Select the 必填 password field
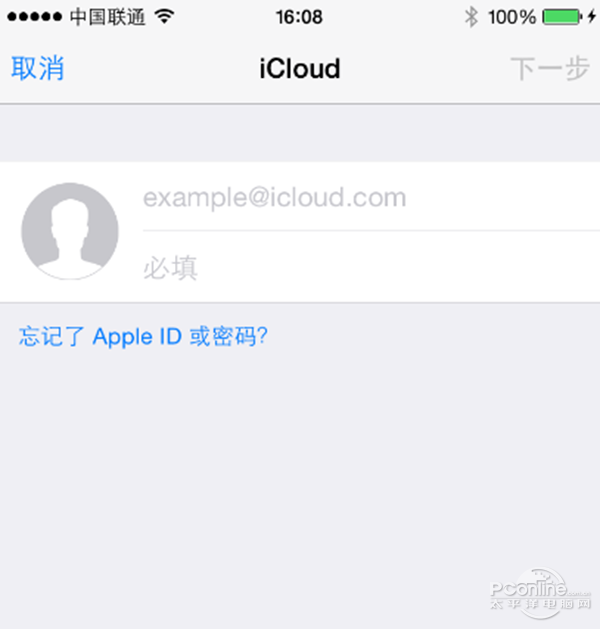This screenshot has width=600, height=629. [360, 267]
